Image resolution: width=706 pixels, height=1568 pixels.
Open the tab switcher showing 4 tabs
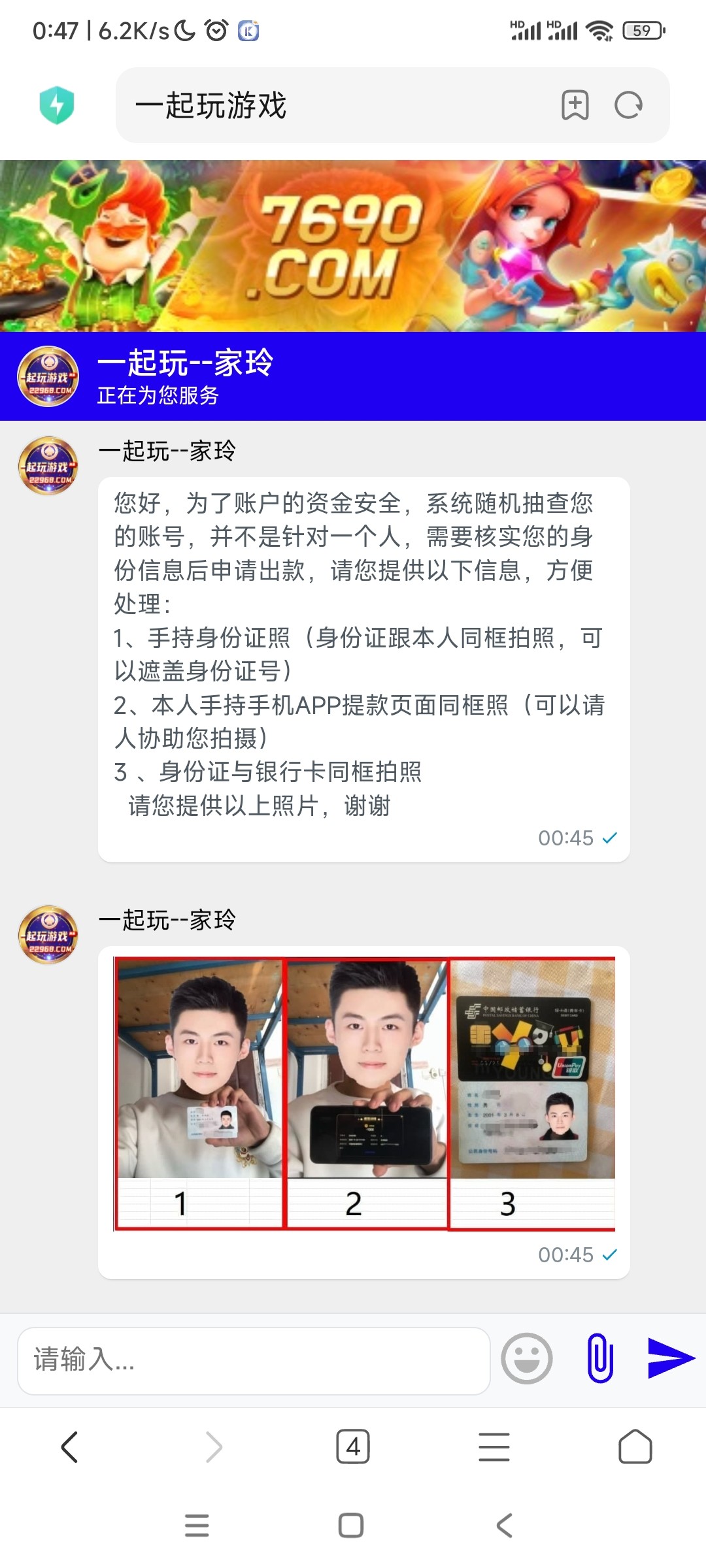point(353,1446)
